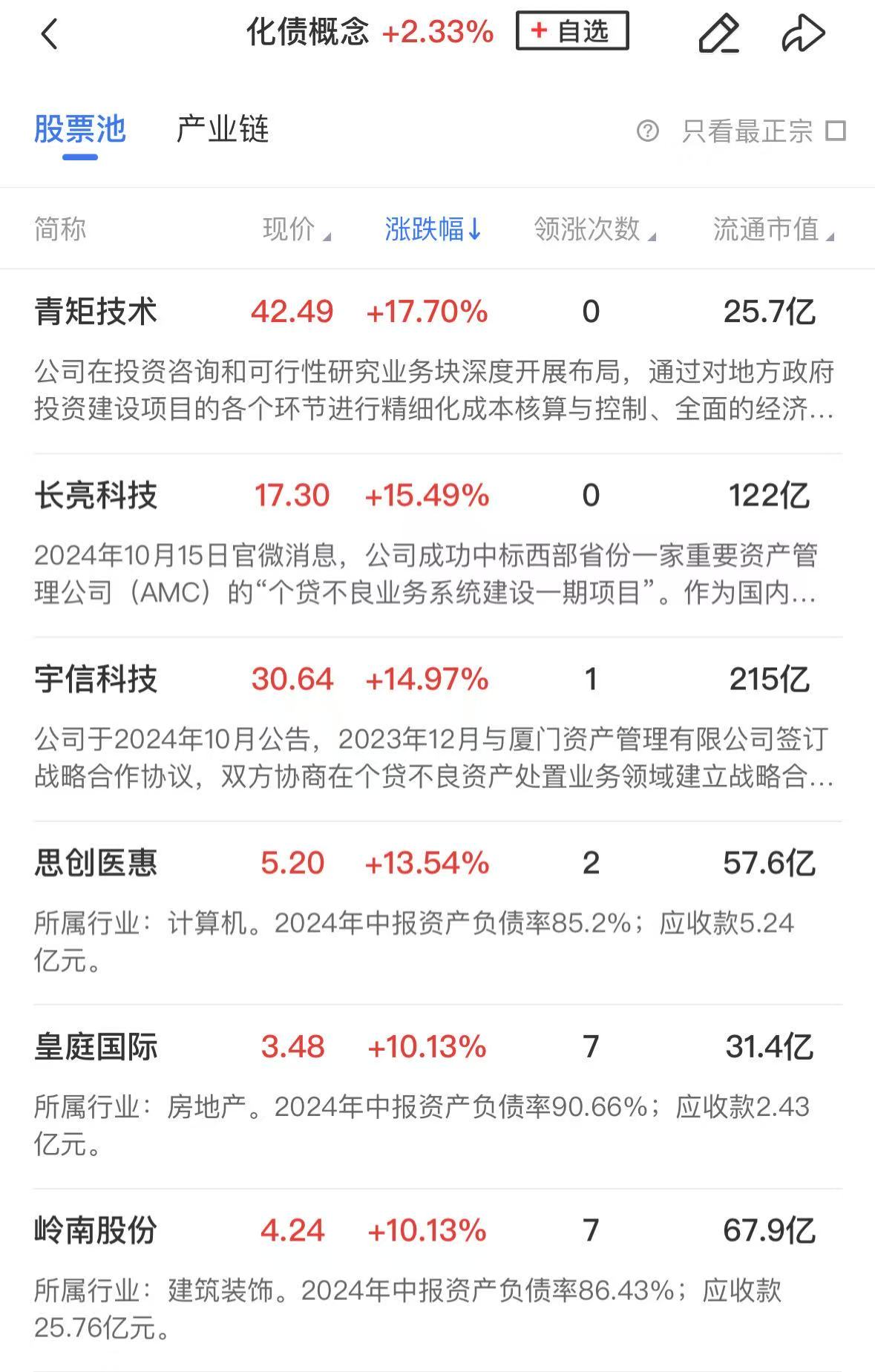Open help icon beside 只看最正宗
Viewport: 875px width, 1372px height.
(x=647, y=131)
